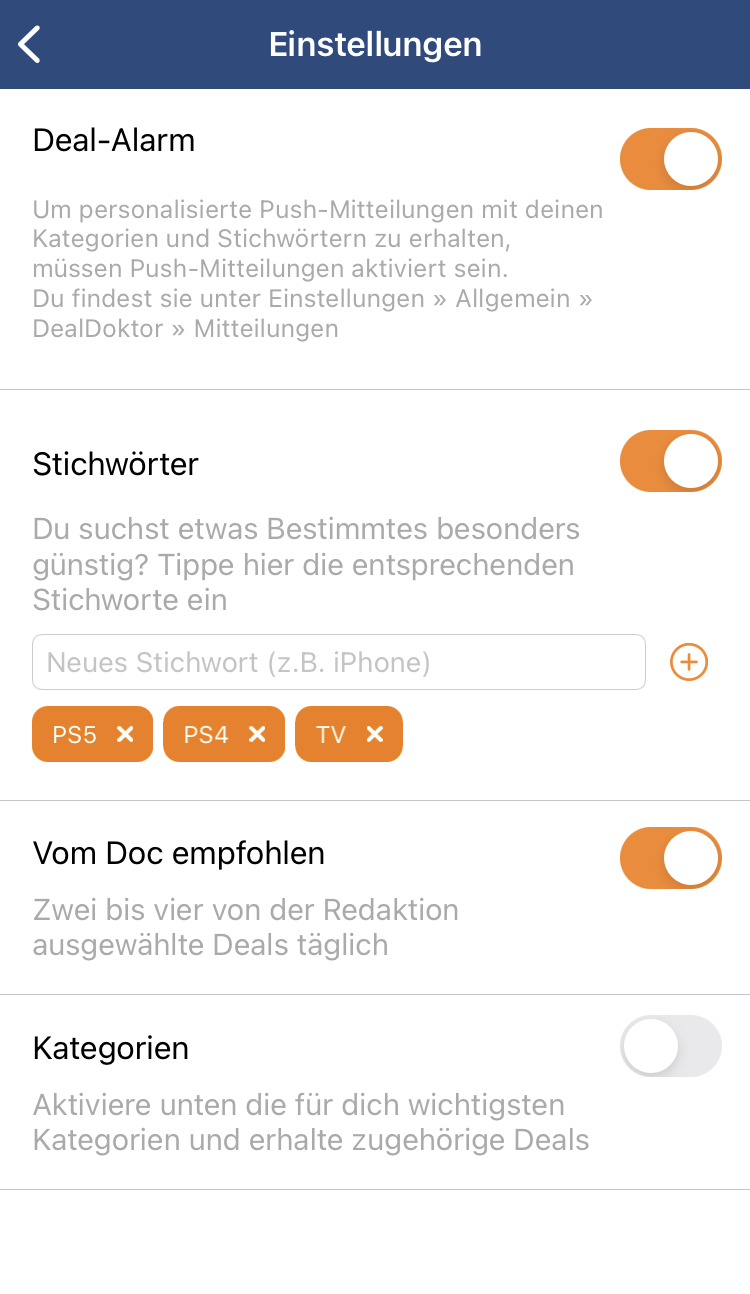Disable the Stichwörter toggle
This screenshot has height=1294, width=750.
tap(670, 461)
